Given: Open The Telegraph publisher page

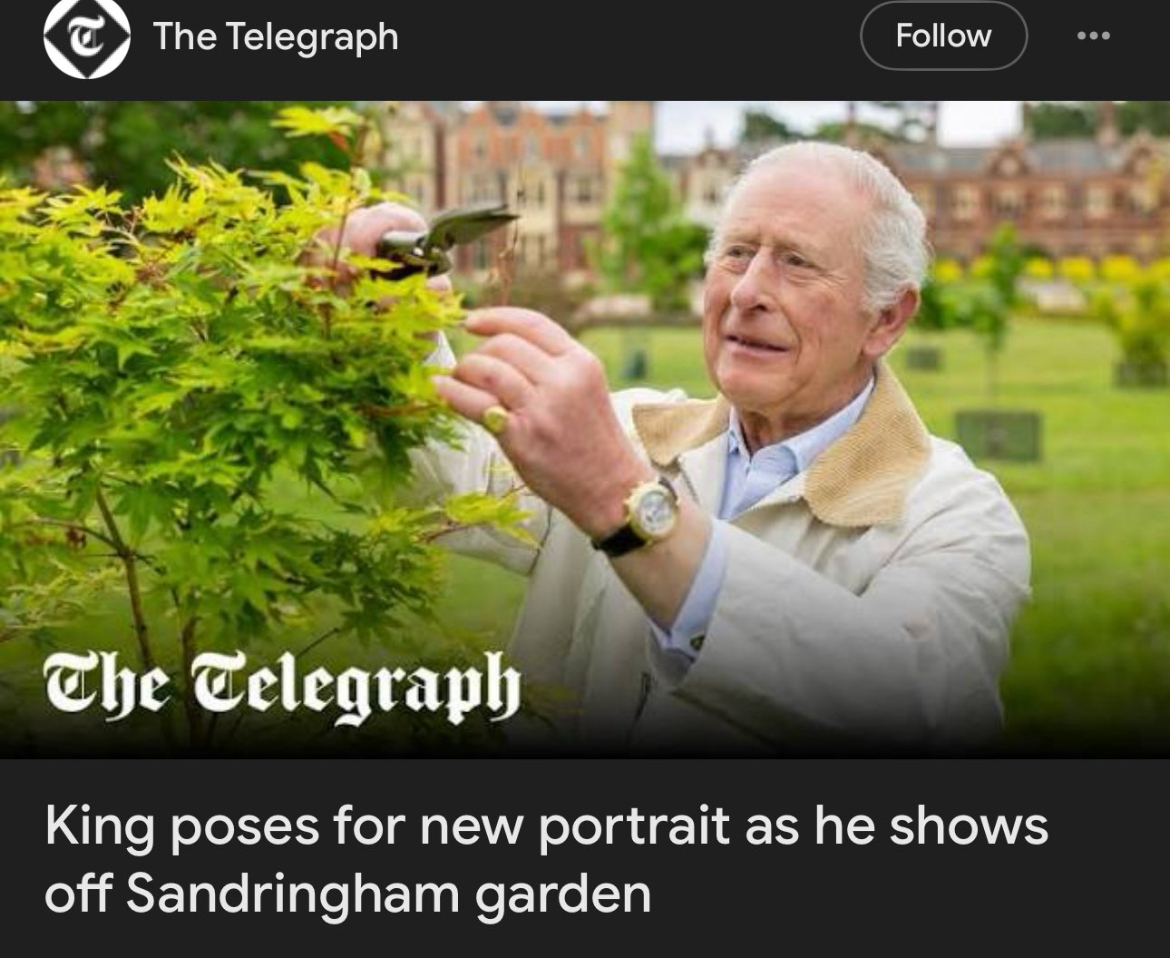Looking at the screenshot, I should (275, 37).
